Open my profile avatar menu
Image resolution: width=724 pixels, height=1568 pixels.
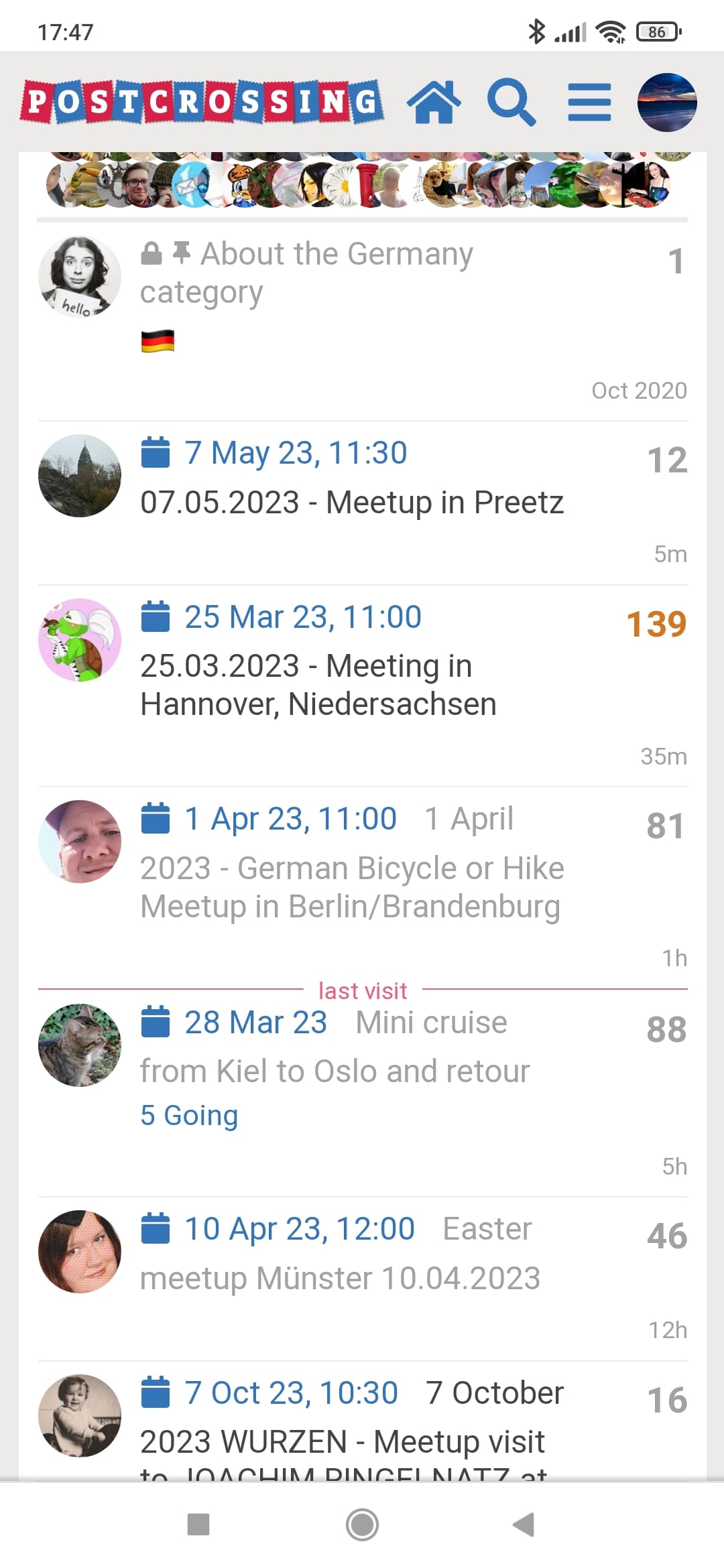pyautogui.click(x=667, y=103)
